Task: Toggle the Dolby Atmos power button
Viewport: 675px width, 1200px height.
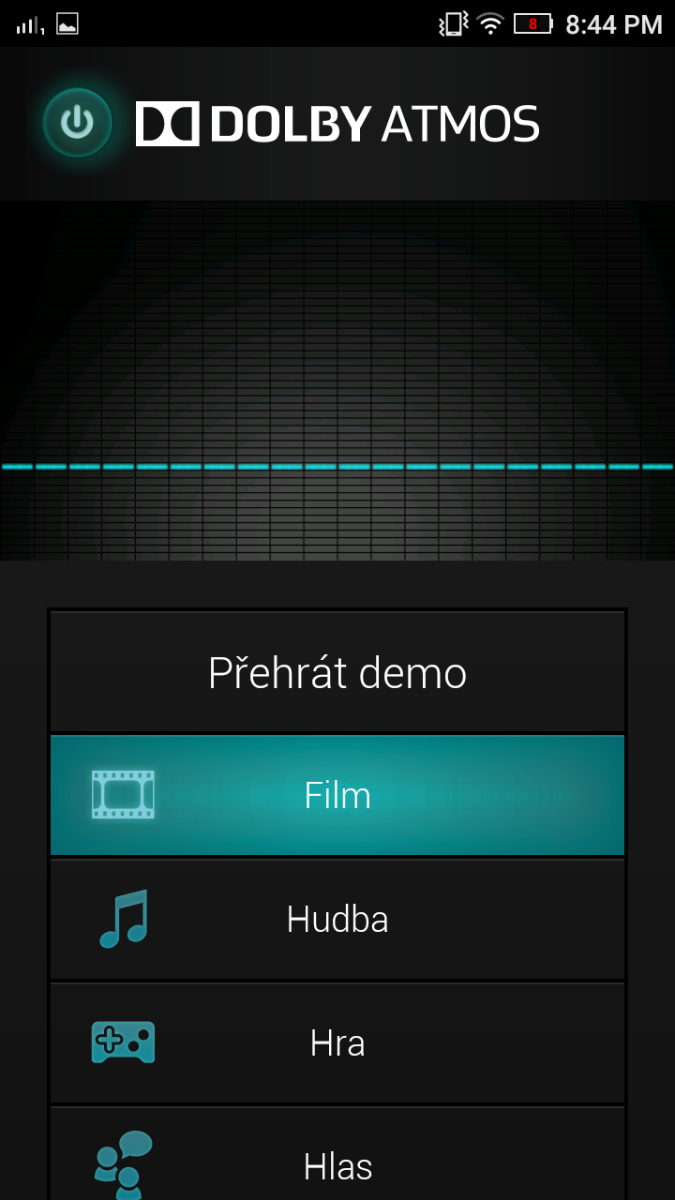Action: coord(77,123)
